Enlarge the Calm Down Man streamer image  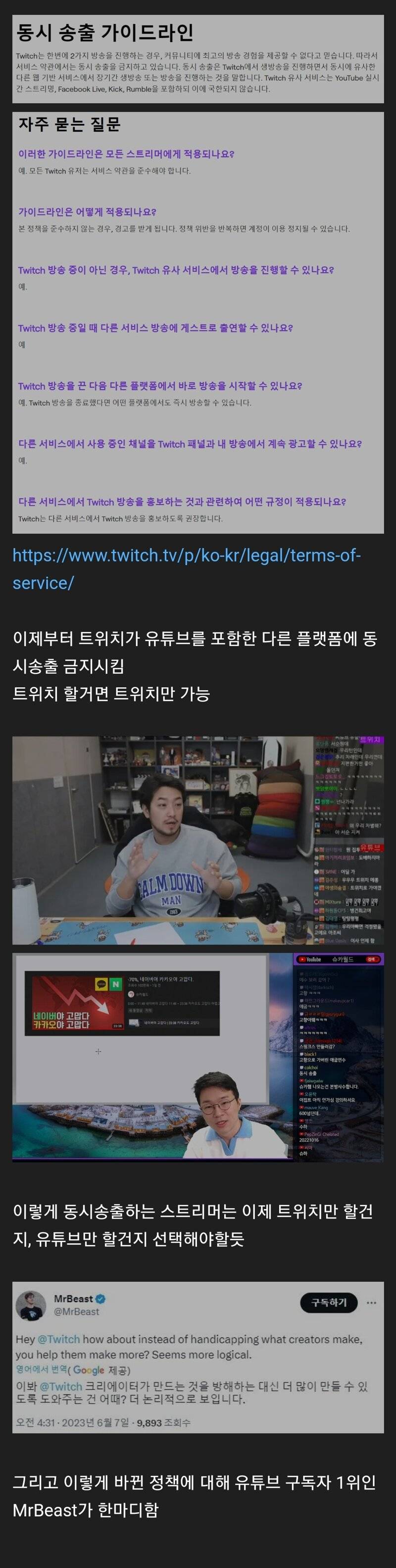pyautogui.click(x=198, y=840)
